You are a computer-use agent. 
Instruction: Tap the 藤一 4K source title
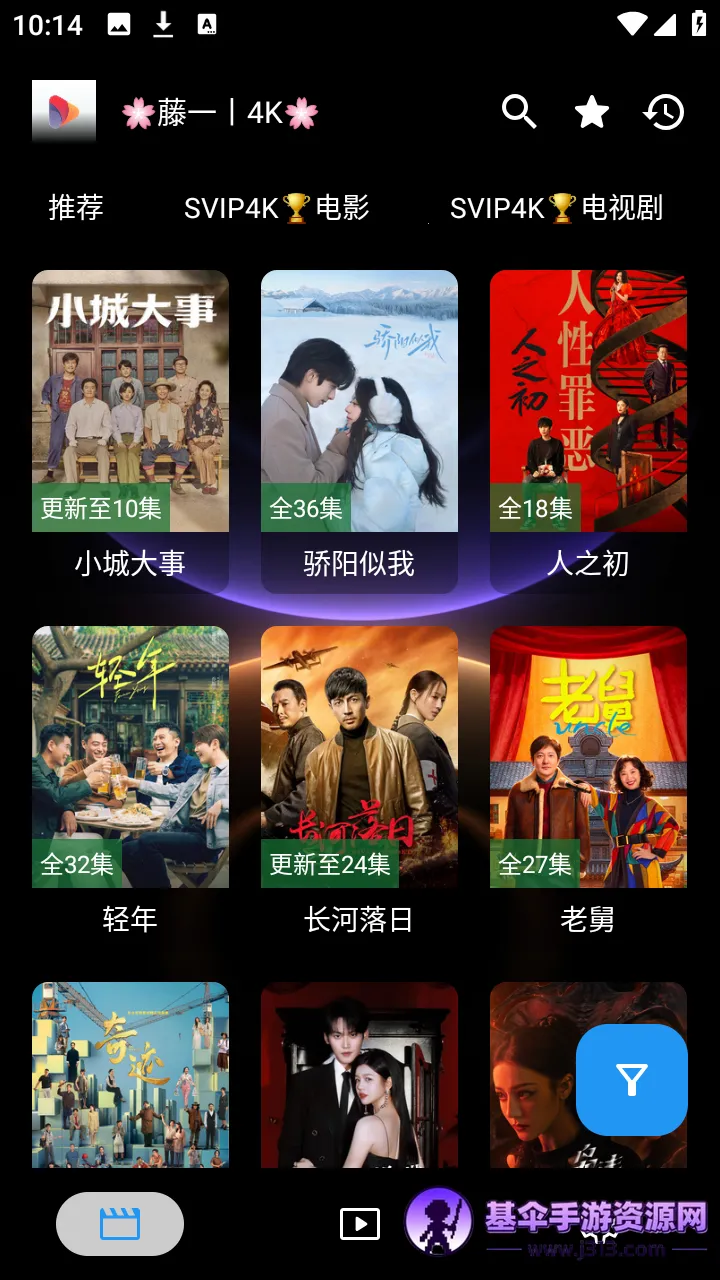(x=219, y=113)
